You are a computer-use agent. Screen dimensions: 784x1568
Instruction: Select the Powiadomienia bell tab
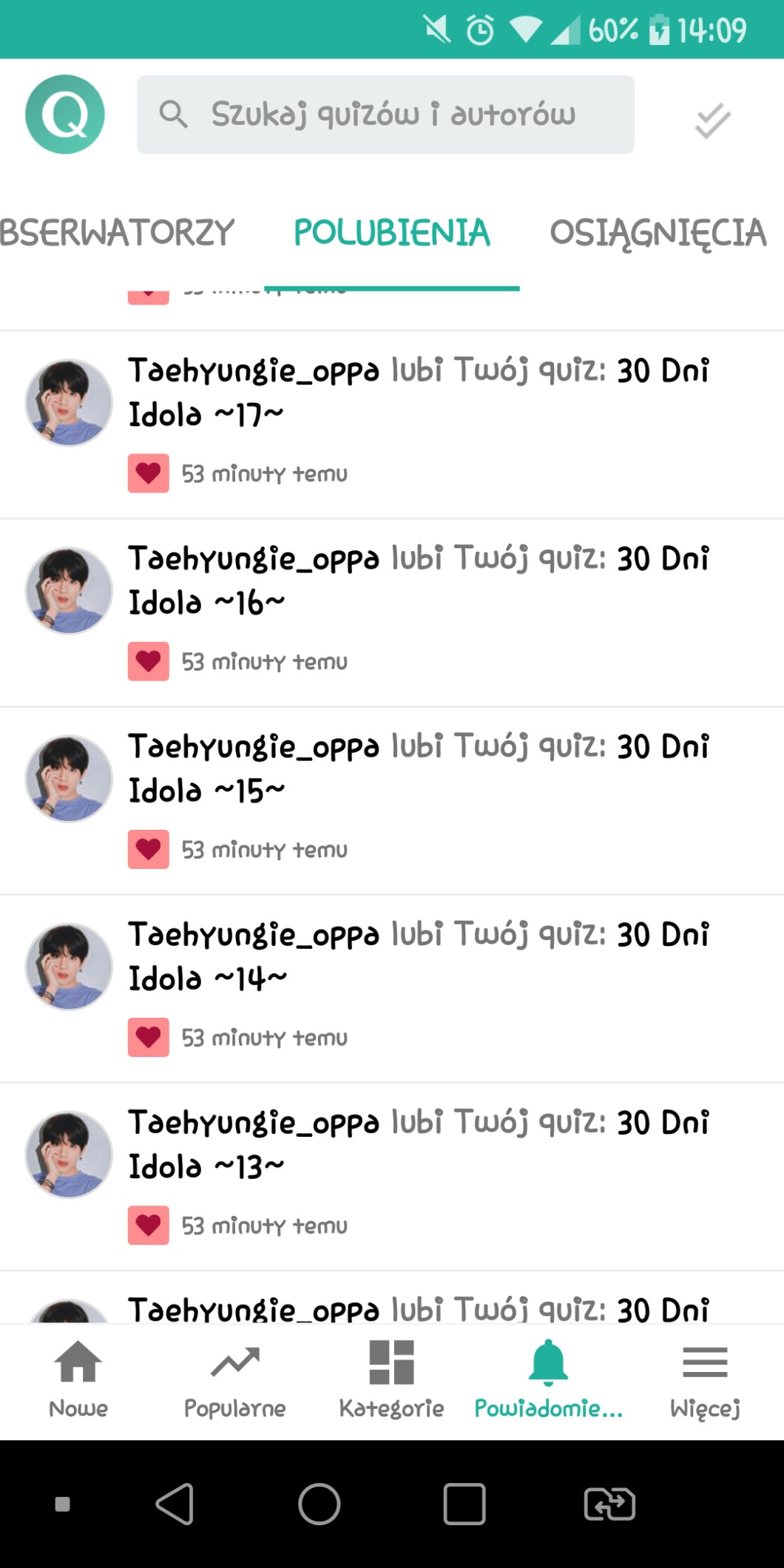(548, 1379)
